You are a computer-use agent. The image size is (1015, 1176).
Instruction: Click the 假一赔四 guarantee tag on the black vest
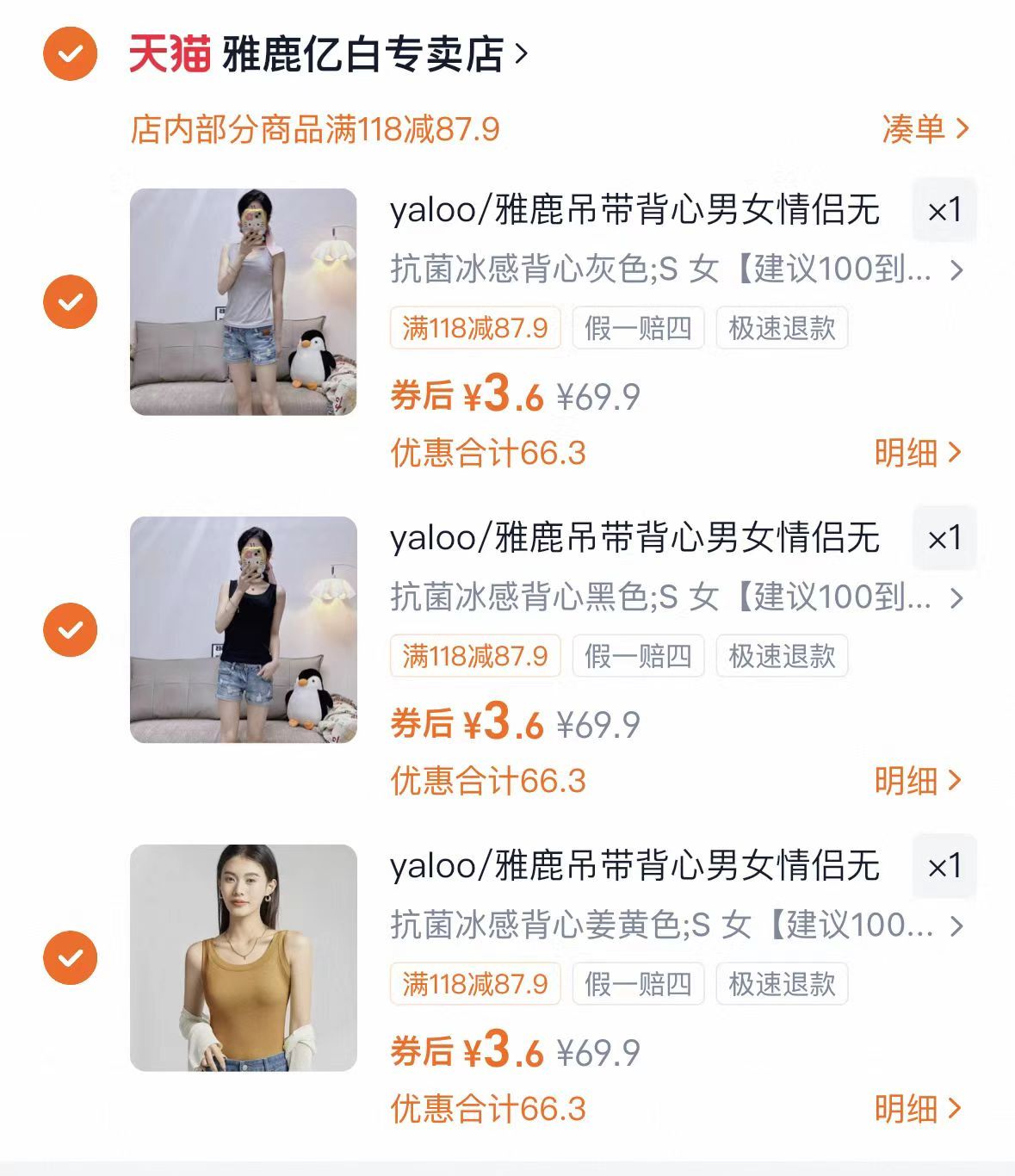[639, 657]
